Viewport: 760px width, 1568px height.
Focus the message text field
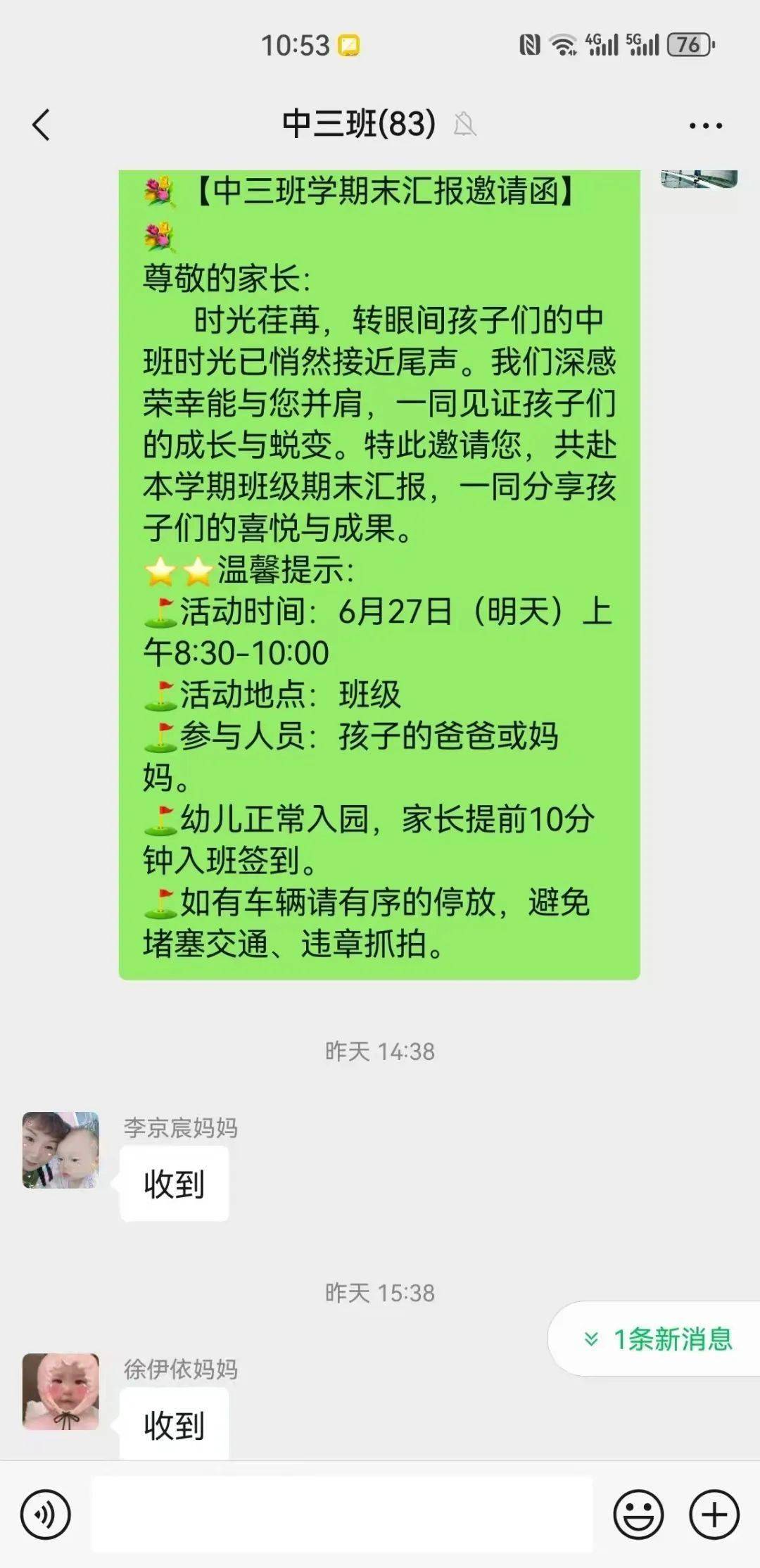[x=342, y=1514]
